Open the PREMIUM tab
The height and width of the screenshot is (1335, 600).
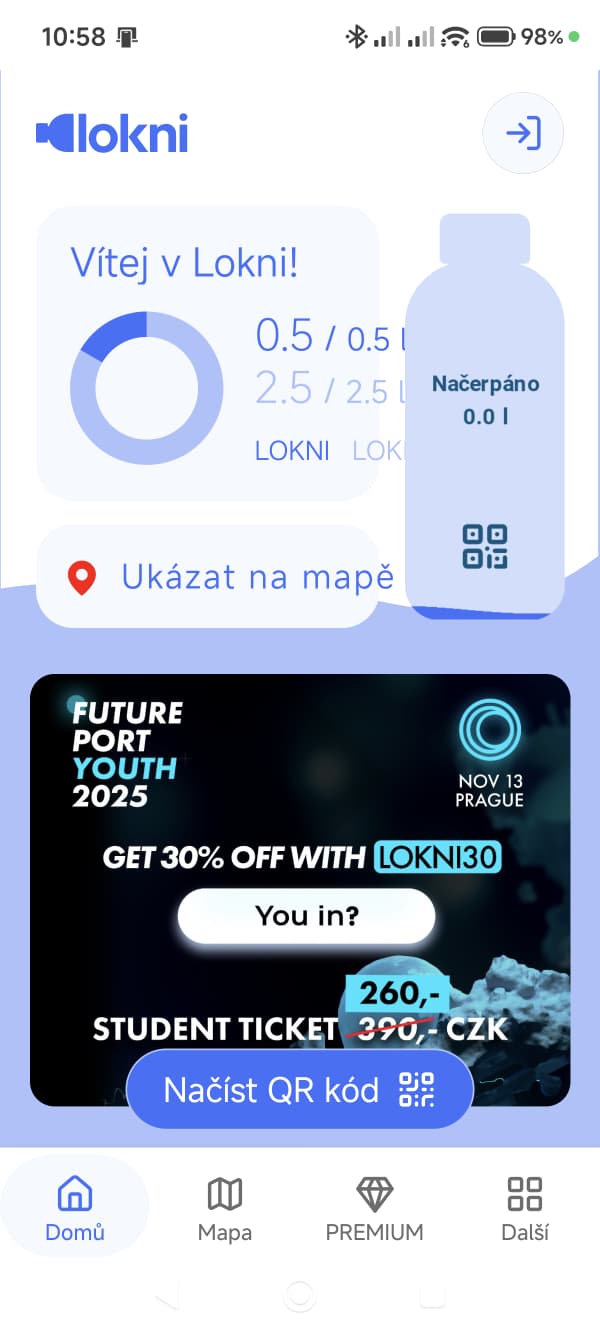(375, 1208)
